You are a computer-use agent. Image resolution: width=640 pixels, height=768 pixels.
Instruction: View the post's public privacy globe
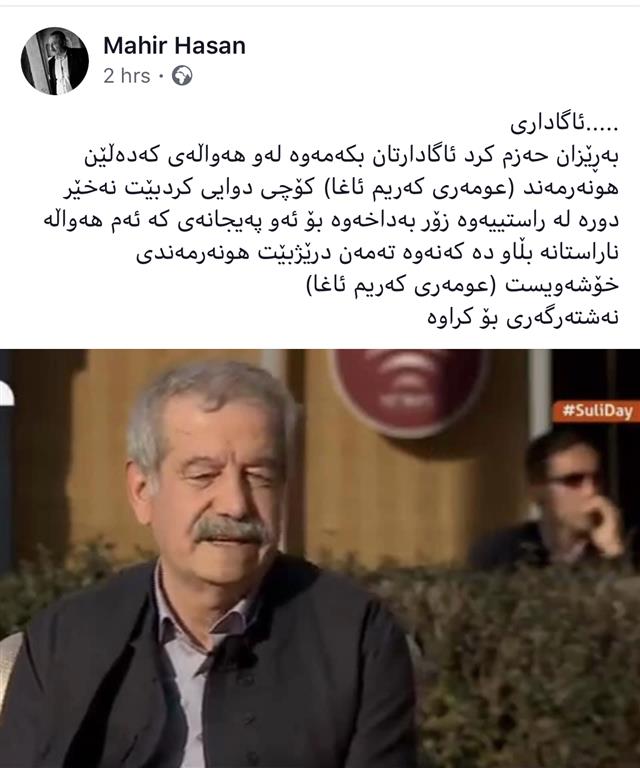[182, 76]
